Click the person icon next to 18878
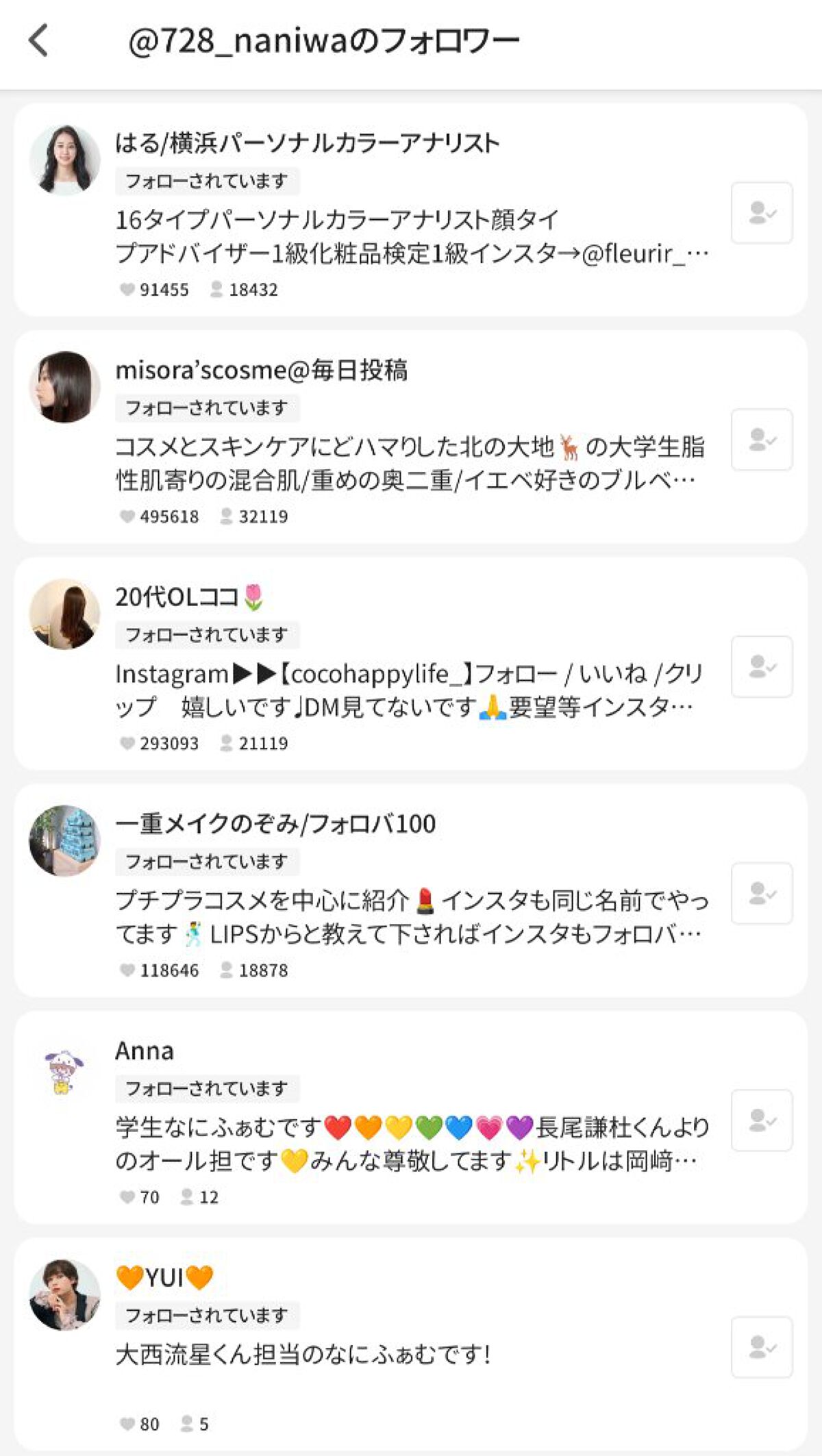This screenshot has width=822, height=1456. [226, 970]
